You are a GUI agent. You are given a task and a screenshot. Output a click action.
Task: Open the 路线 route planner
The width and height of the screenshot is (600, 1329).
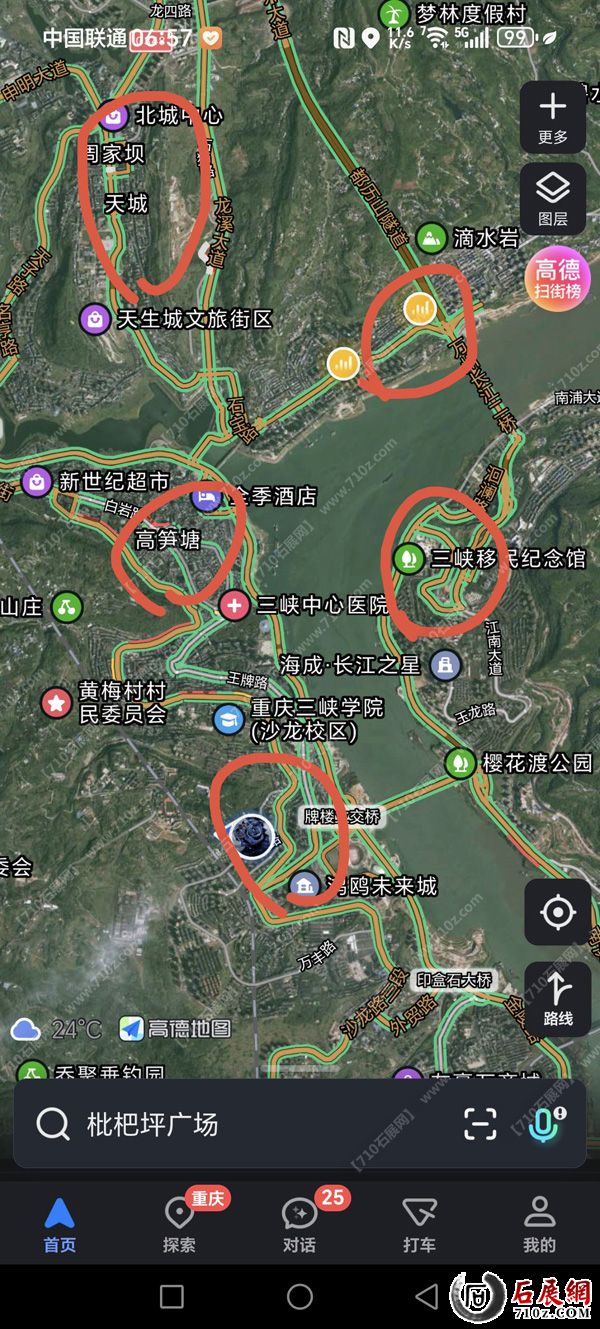557,996
